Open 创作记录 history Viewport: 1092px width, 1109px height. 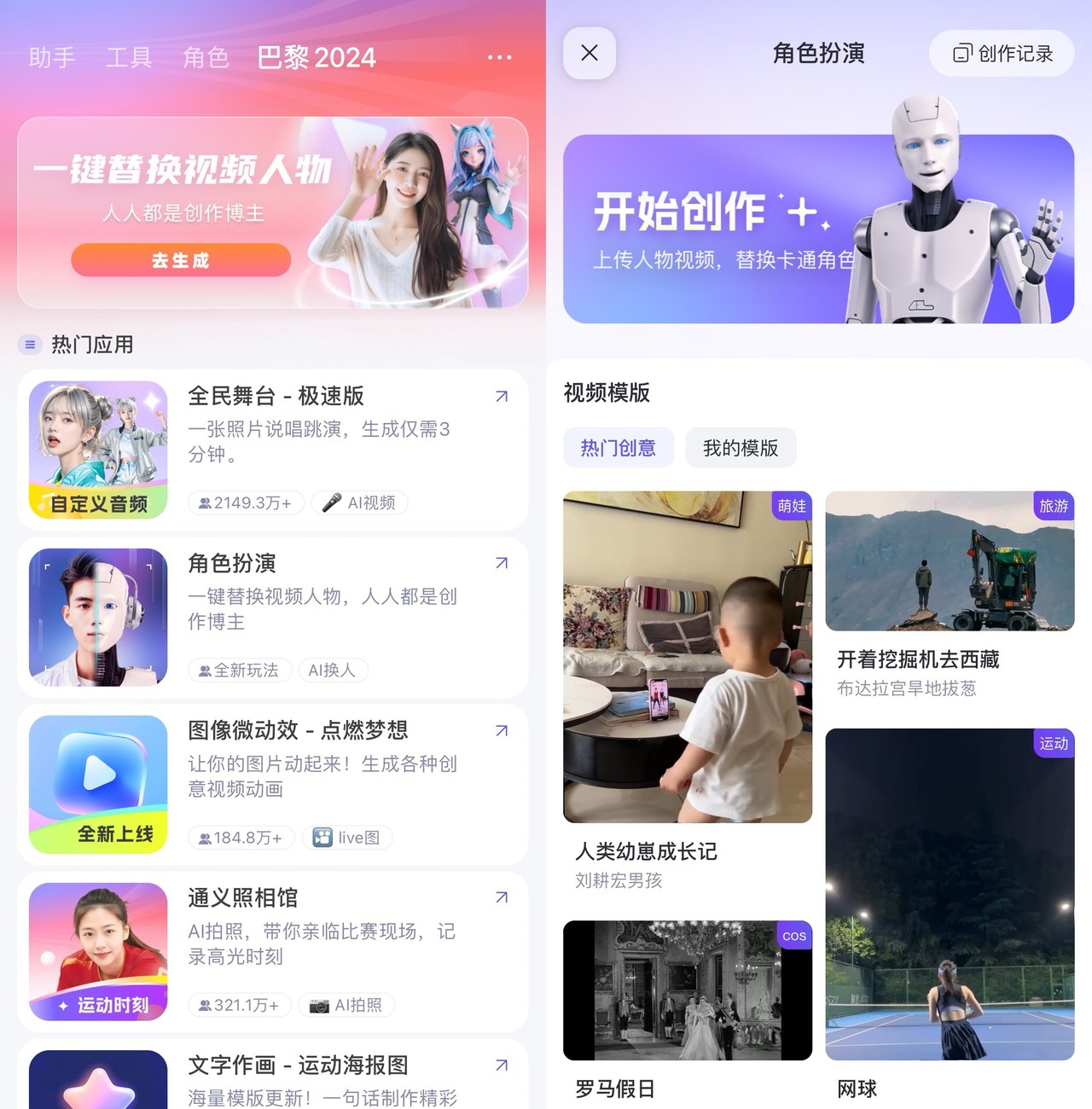(x=1002, y=53)
